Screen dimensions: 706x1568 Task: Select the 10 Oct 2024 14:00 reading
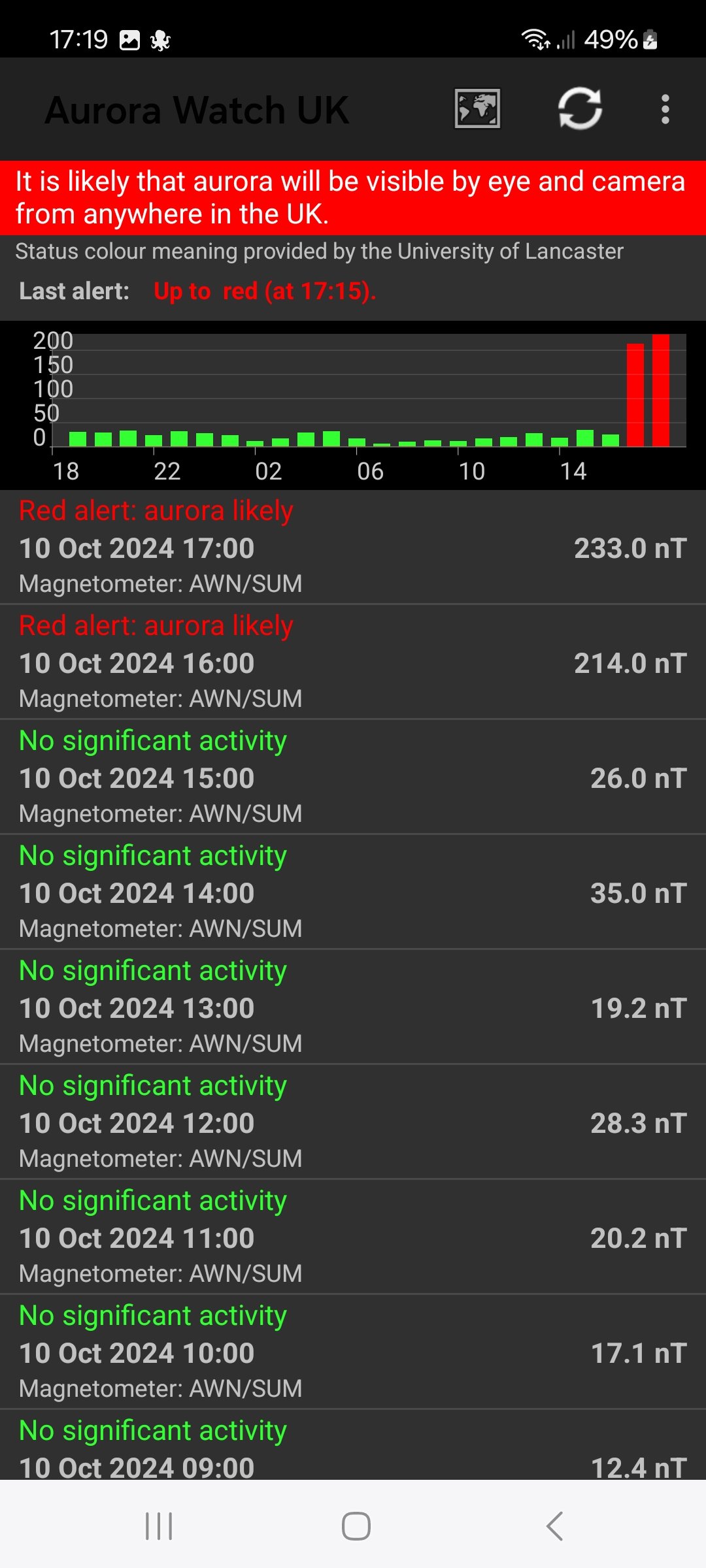353,892
